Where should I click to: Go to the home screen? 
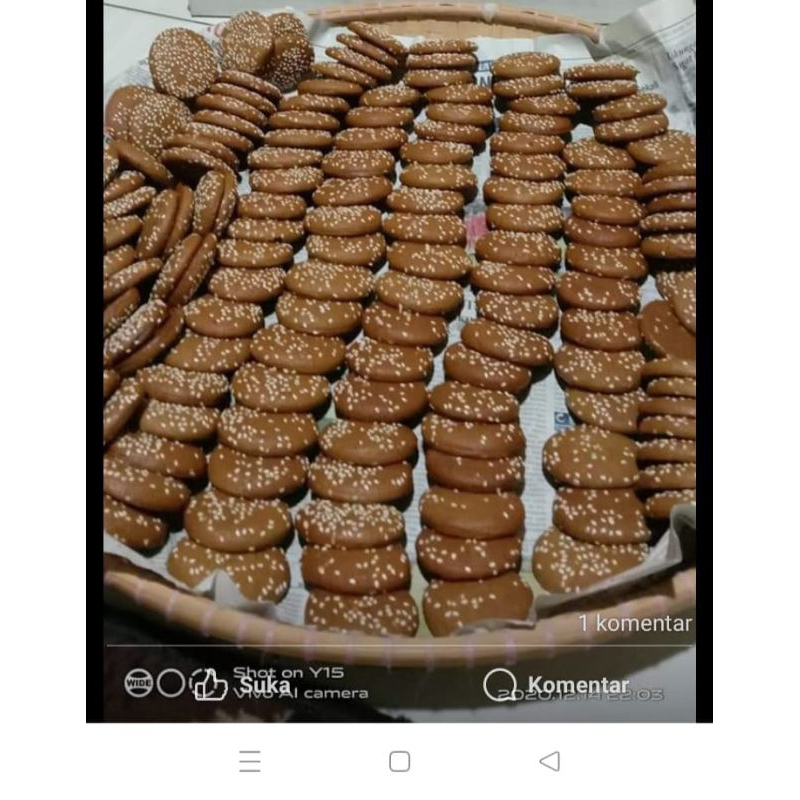pyautogui.click(x=400, y=761)
